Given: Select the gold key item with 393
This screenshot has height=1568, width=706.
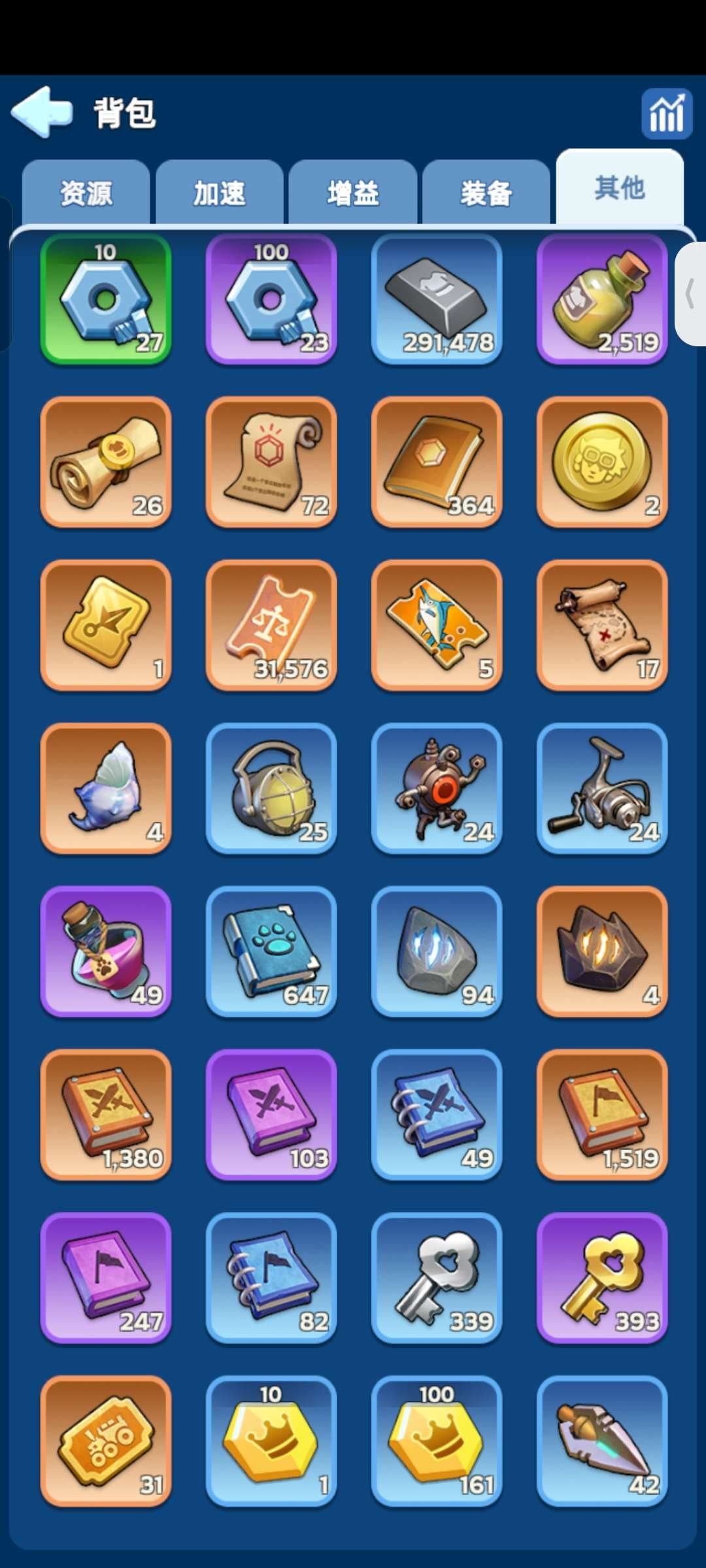Looking at the screenshot, I should [602, 1279].
